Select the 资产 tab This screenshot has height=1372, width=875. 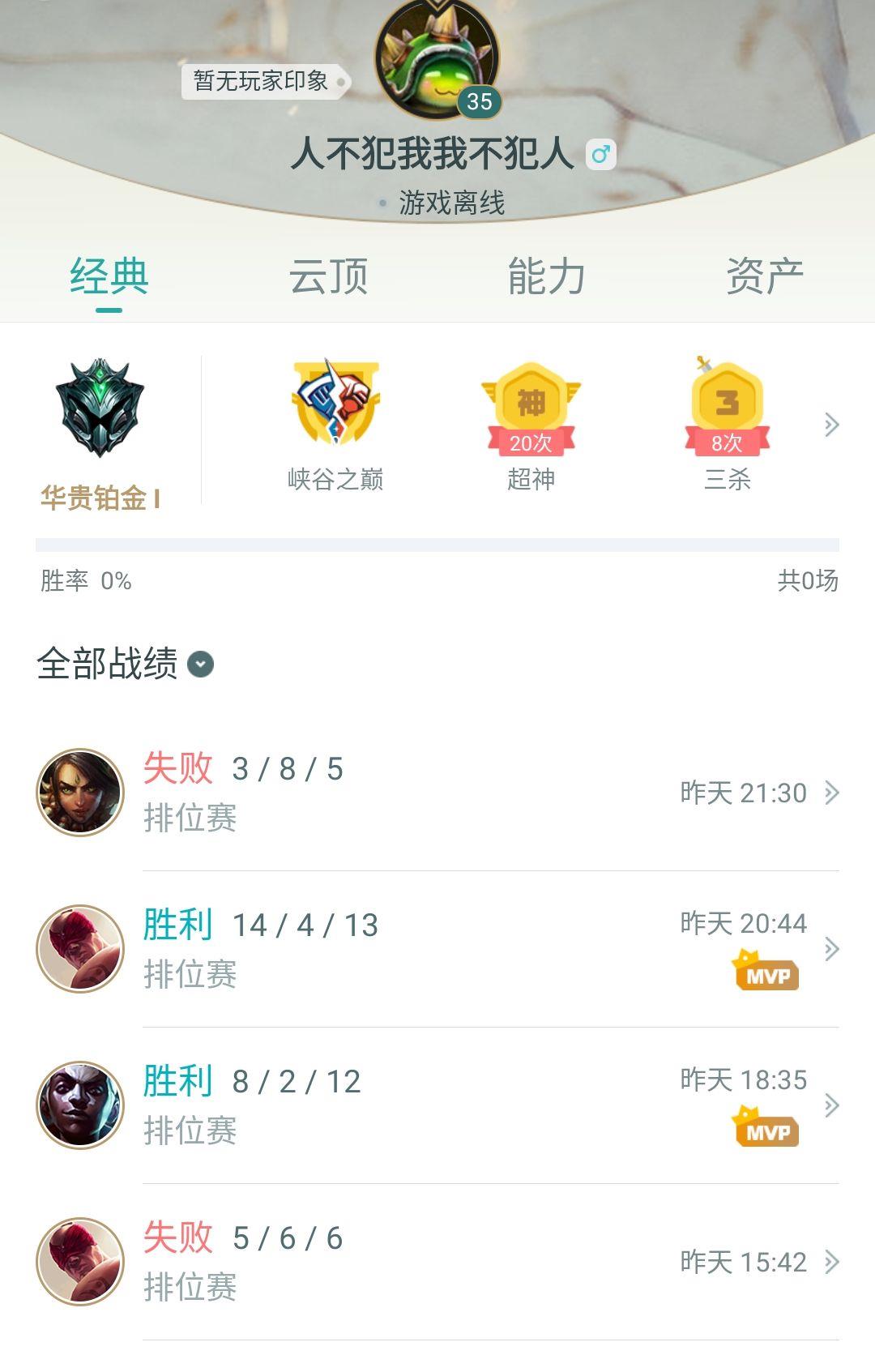[x=764, y=276]
